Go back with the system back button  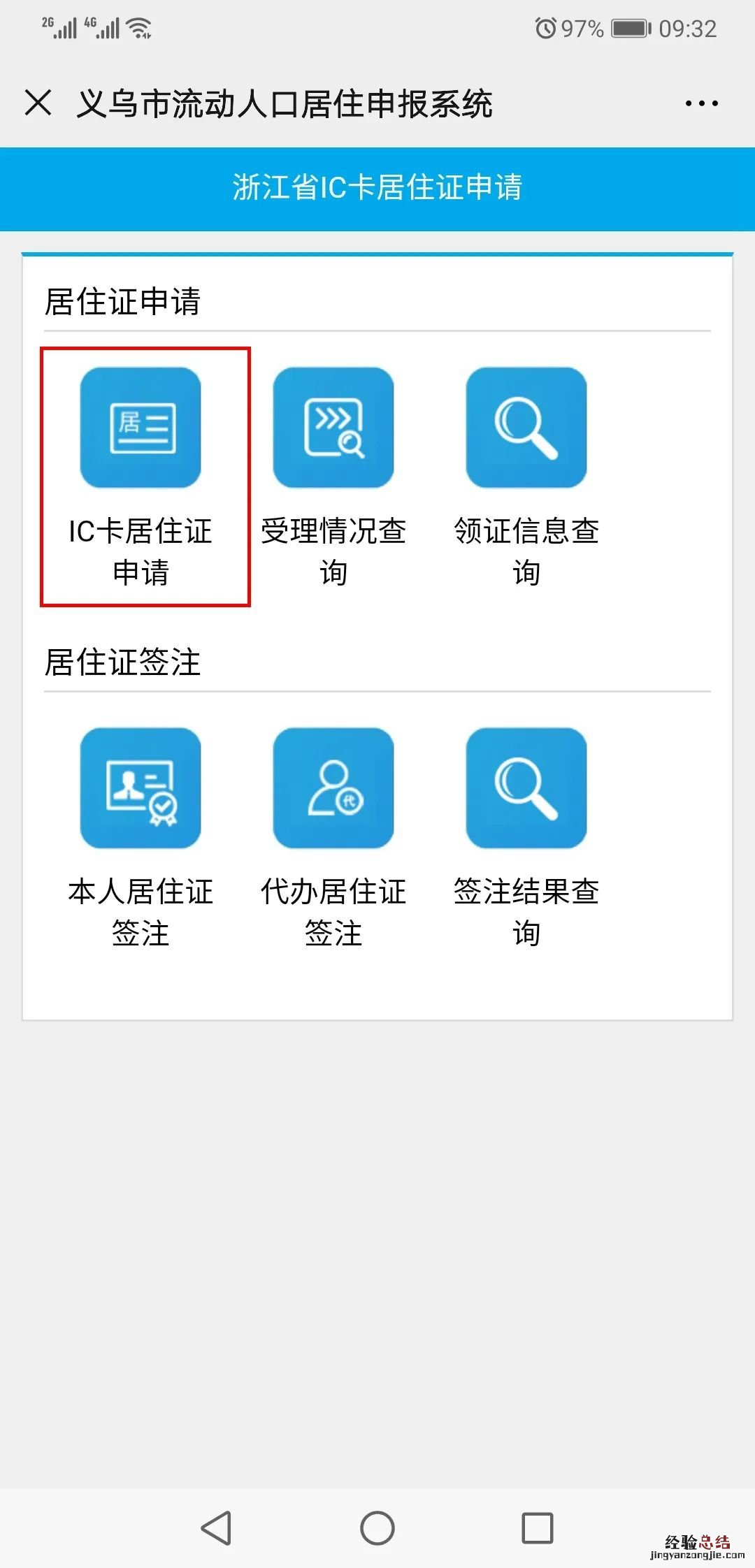pos(216,1527)
